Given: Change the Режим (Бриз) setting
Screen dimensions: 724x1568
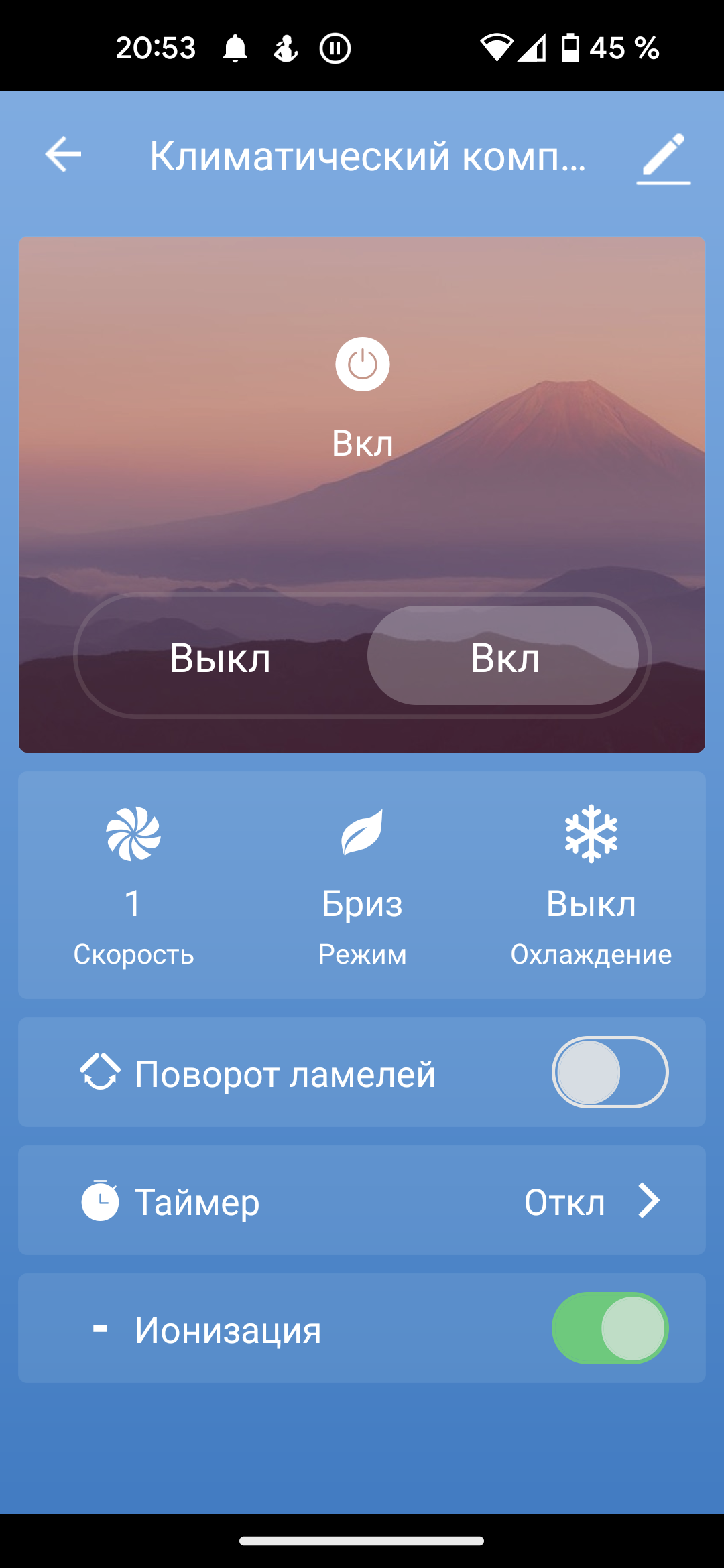Looking at the screenshot, I should [362, 886].
